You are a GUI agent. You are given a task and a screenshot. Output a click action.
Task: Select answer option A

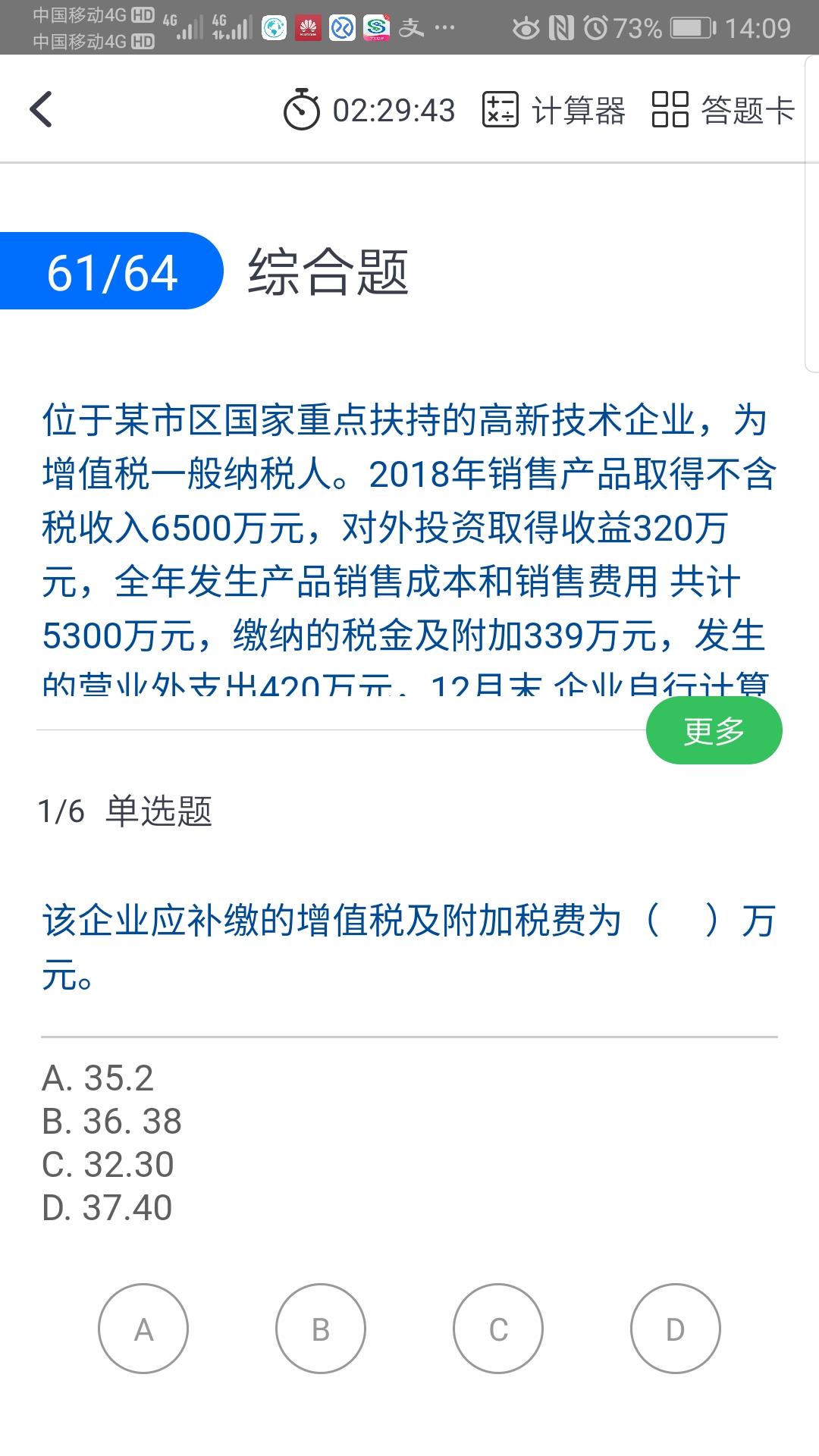coord(143,1329)
